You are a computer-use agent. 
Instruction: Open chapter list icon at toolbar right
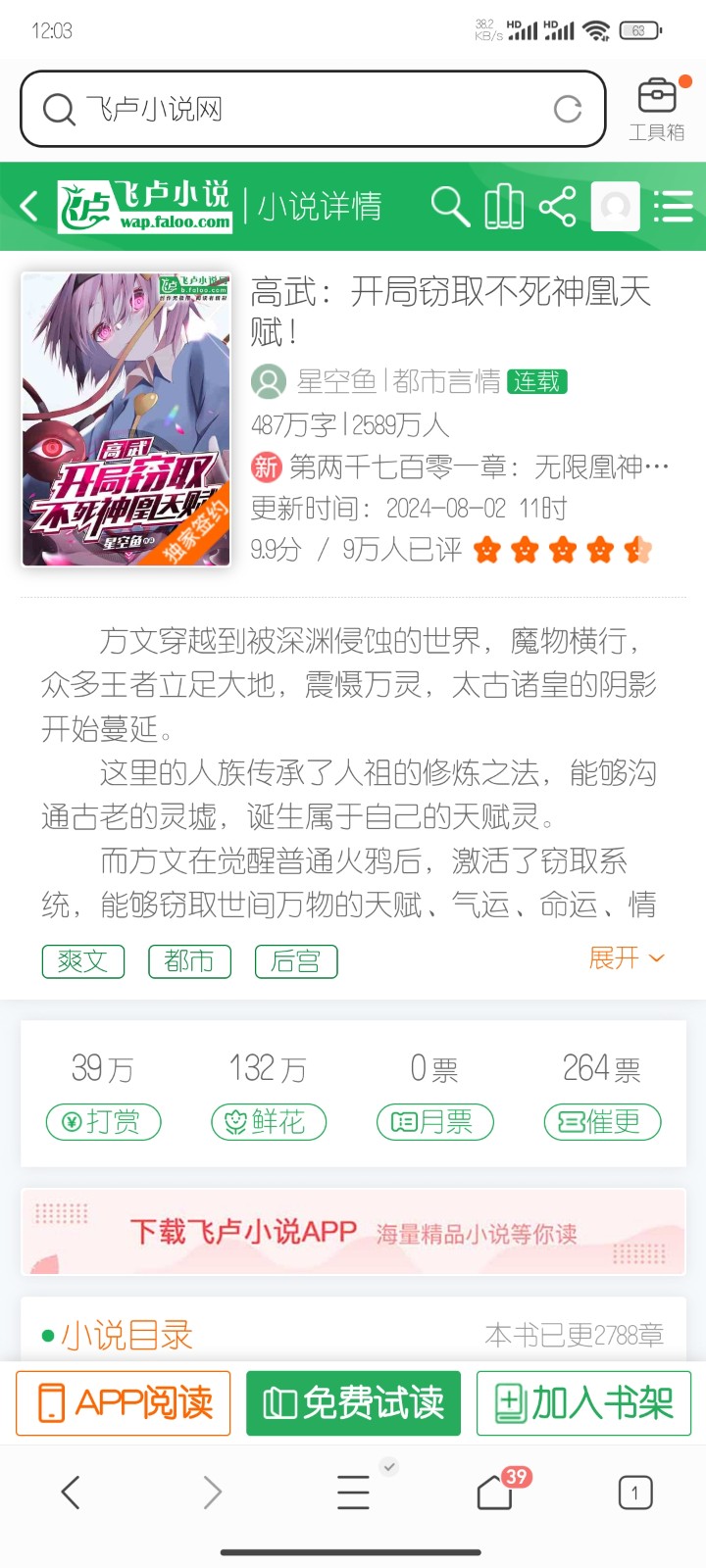(674, 207)
